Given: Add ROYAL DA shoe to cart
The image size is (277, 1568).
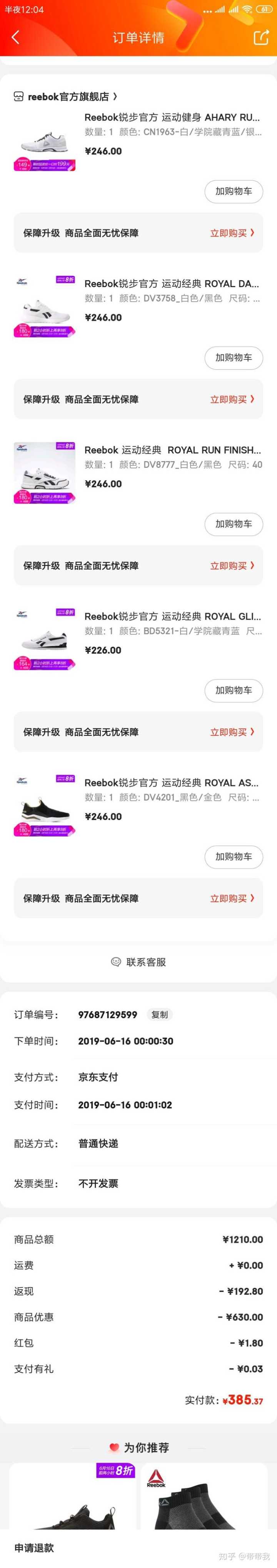Looking at the screenshot, I should (x=233, y=358).
